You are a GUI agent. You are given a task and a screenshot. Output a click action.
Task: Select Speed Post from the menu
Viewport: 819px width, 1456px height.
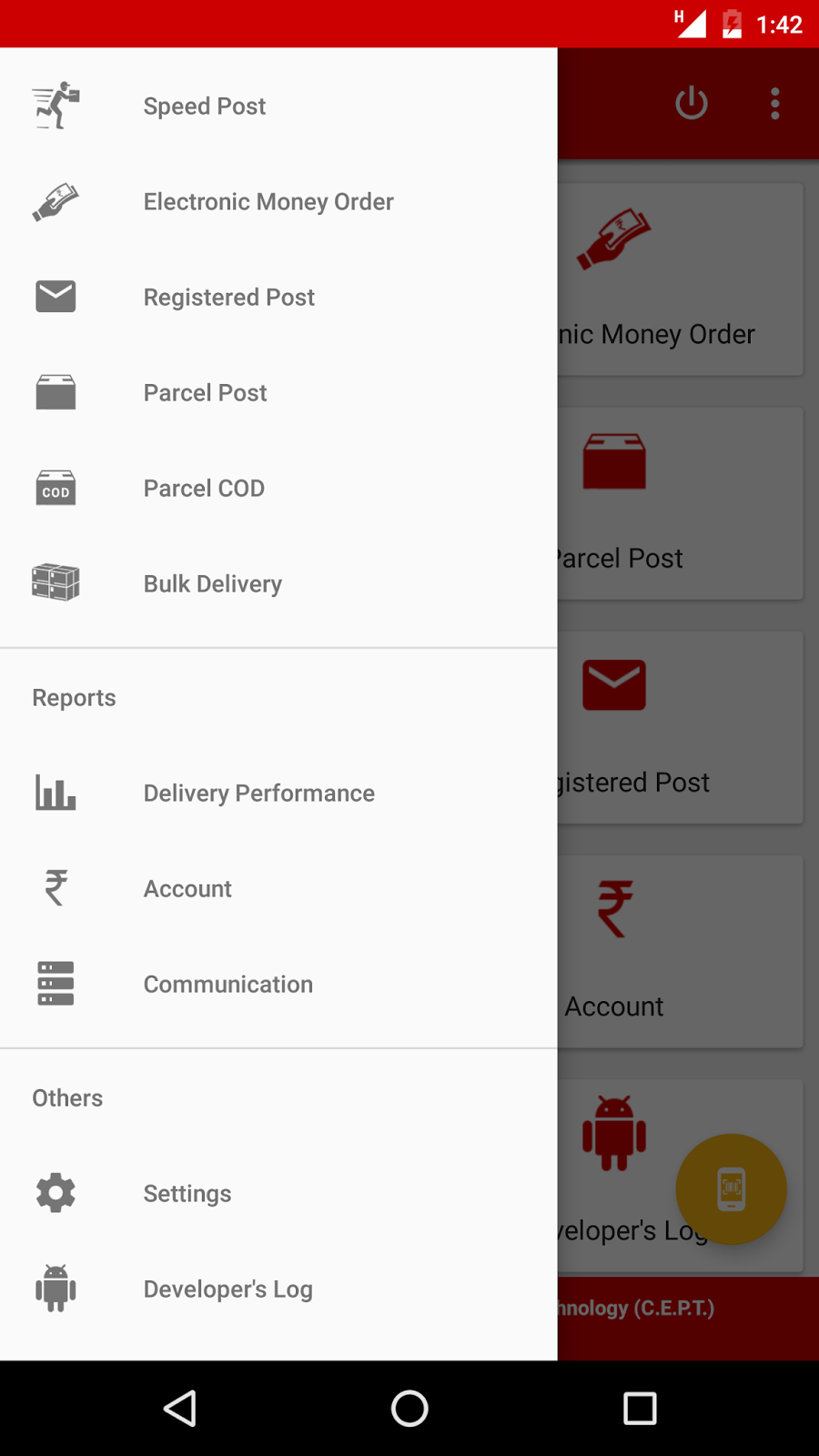tap(204, 106)
